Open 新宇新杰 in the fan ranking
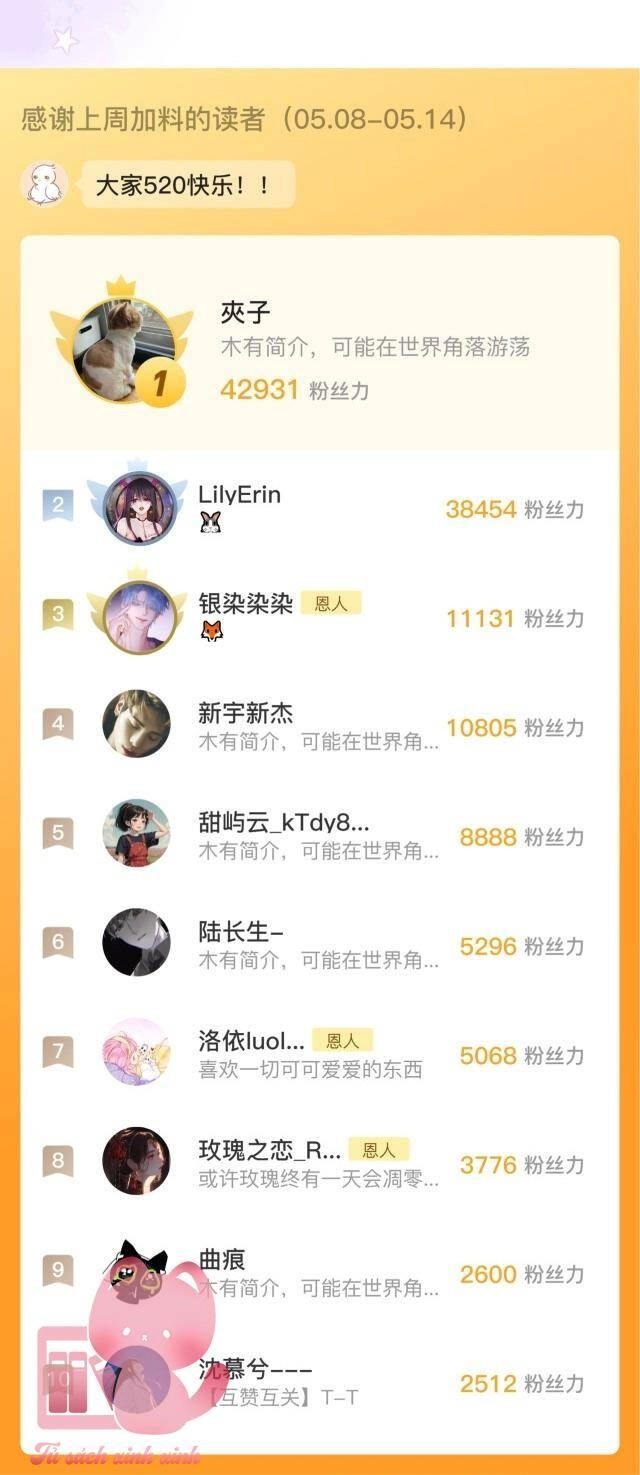This screenshot has height=1475, width=640. 245,714
